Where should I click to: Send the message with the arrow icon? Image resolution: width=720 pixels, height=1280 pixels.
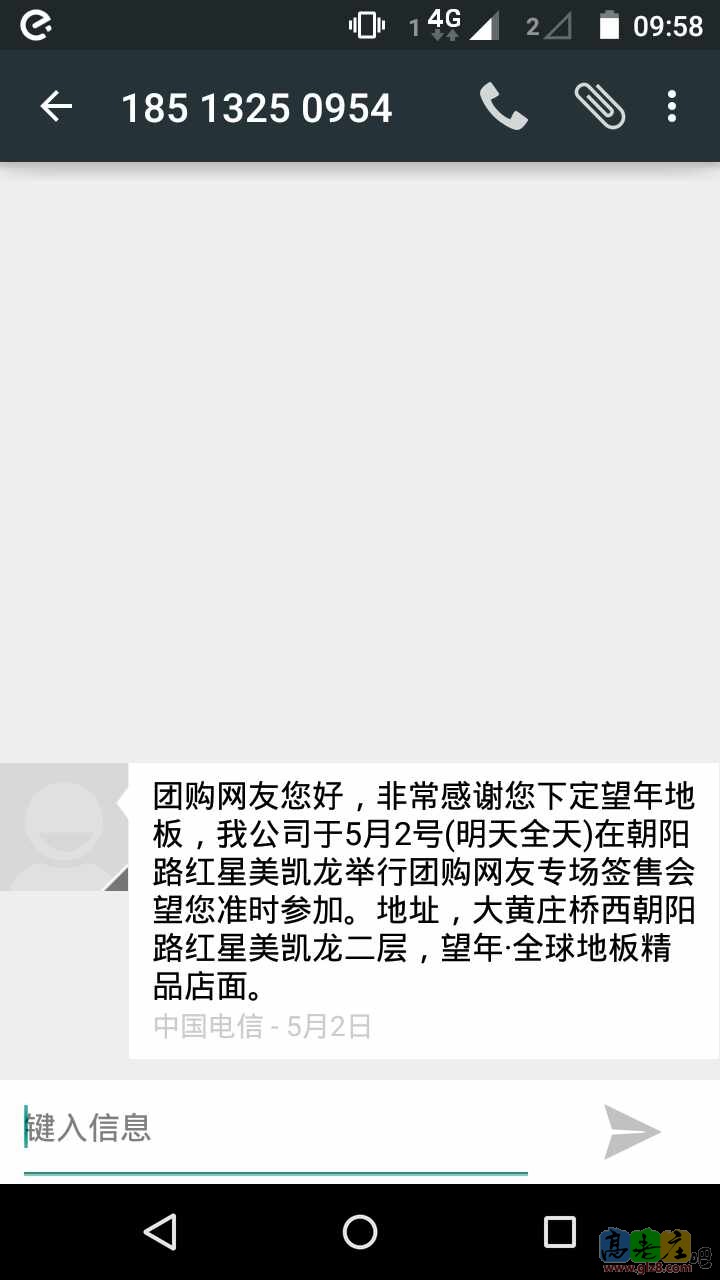[632, 1131]
